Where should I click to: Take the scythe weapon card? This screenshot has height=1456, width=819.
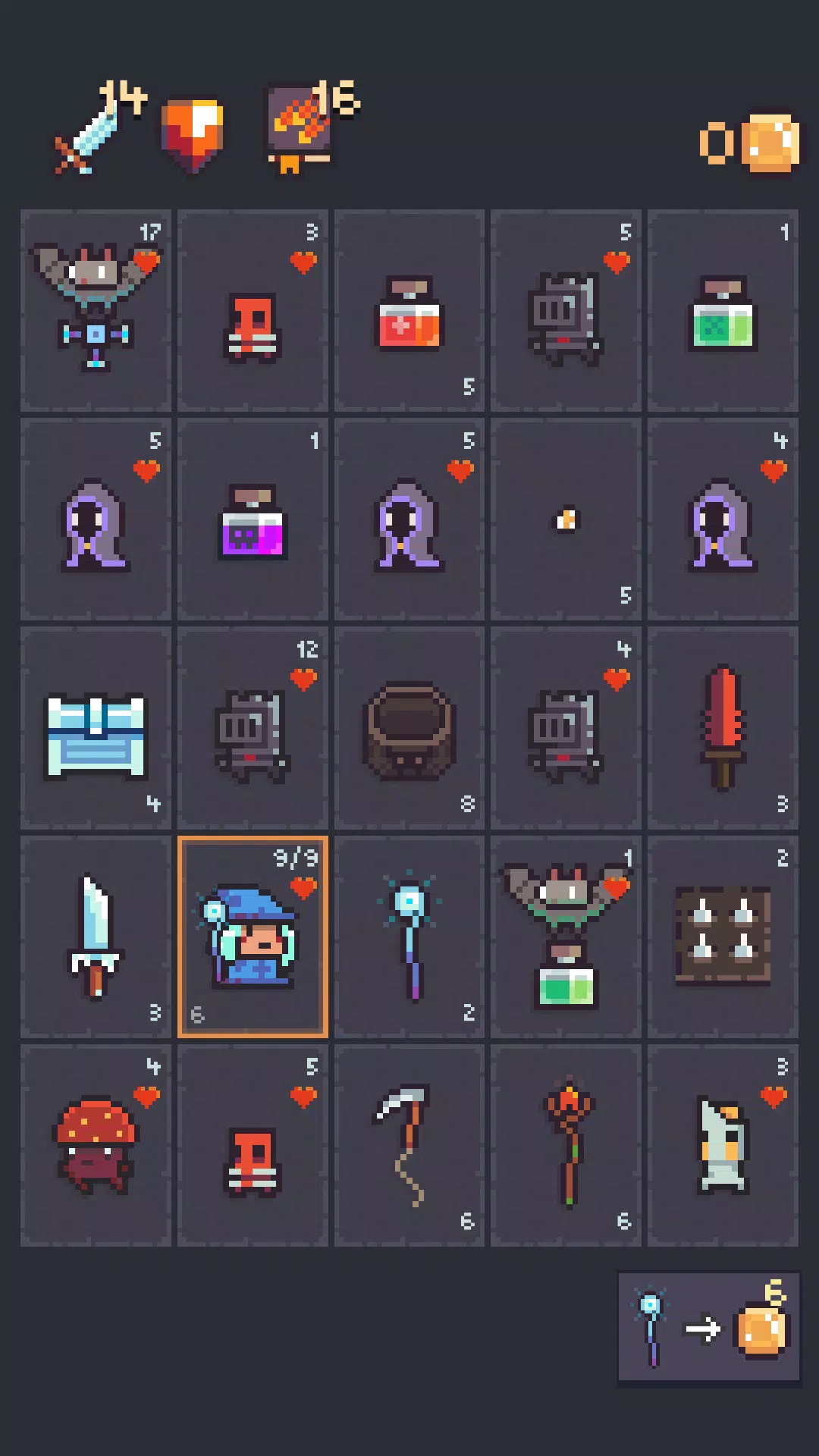[x=409, y=1145]
